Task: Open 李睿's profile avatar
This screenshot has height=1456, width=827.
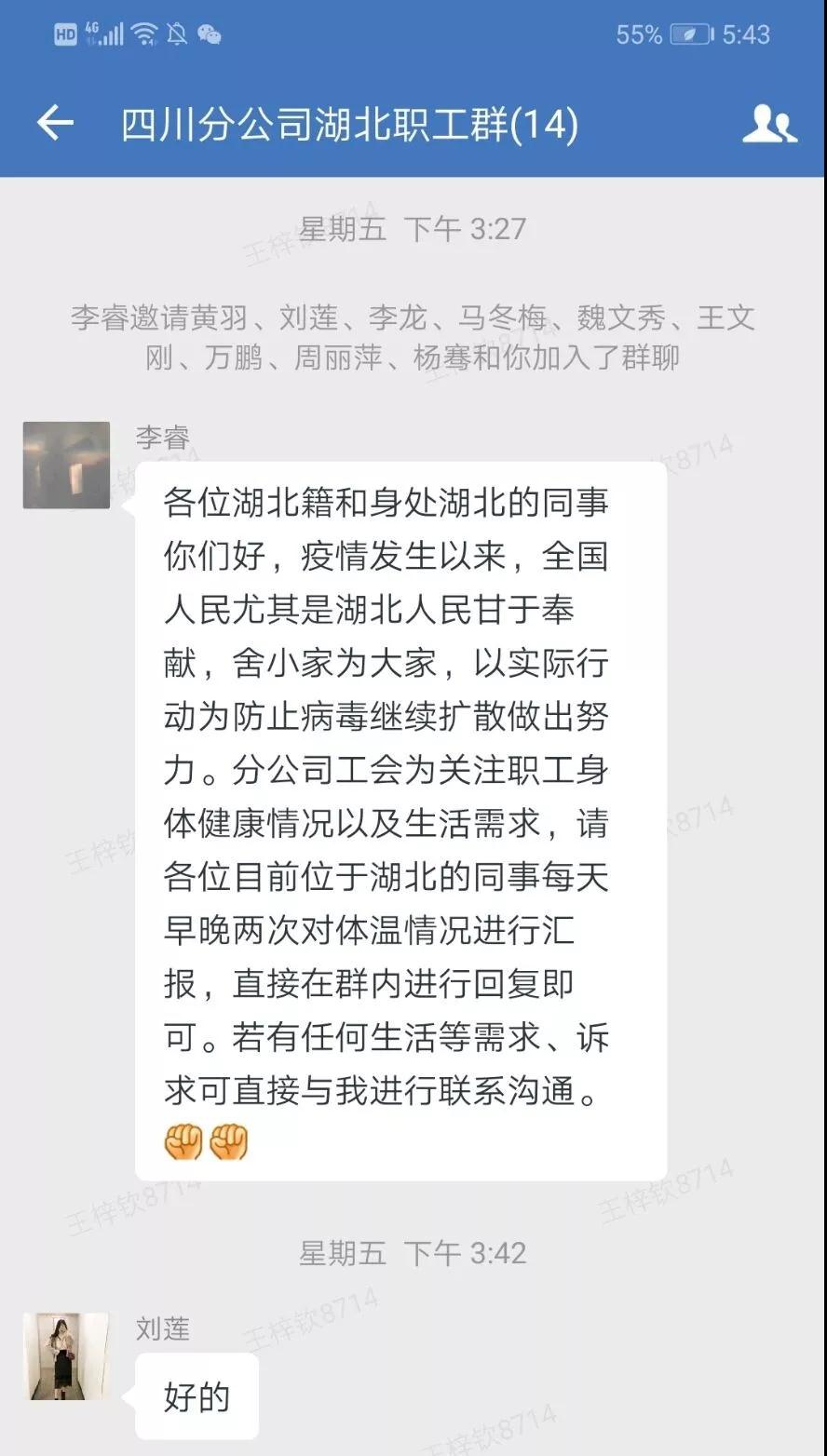Action: [66, 465]
